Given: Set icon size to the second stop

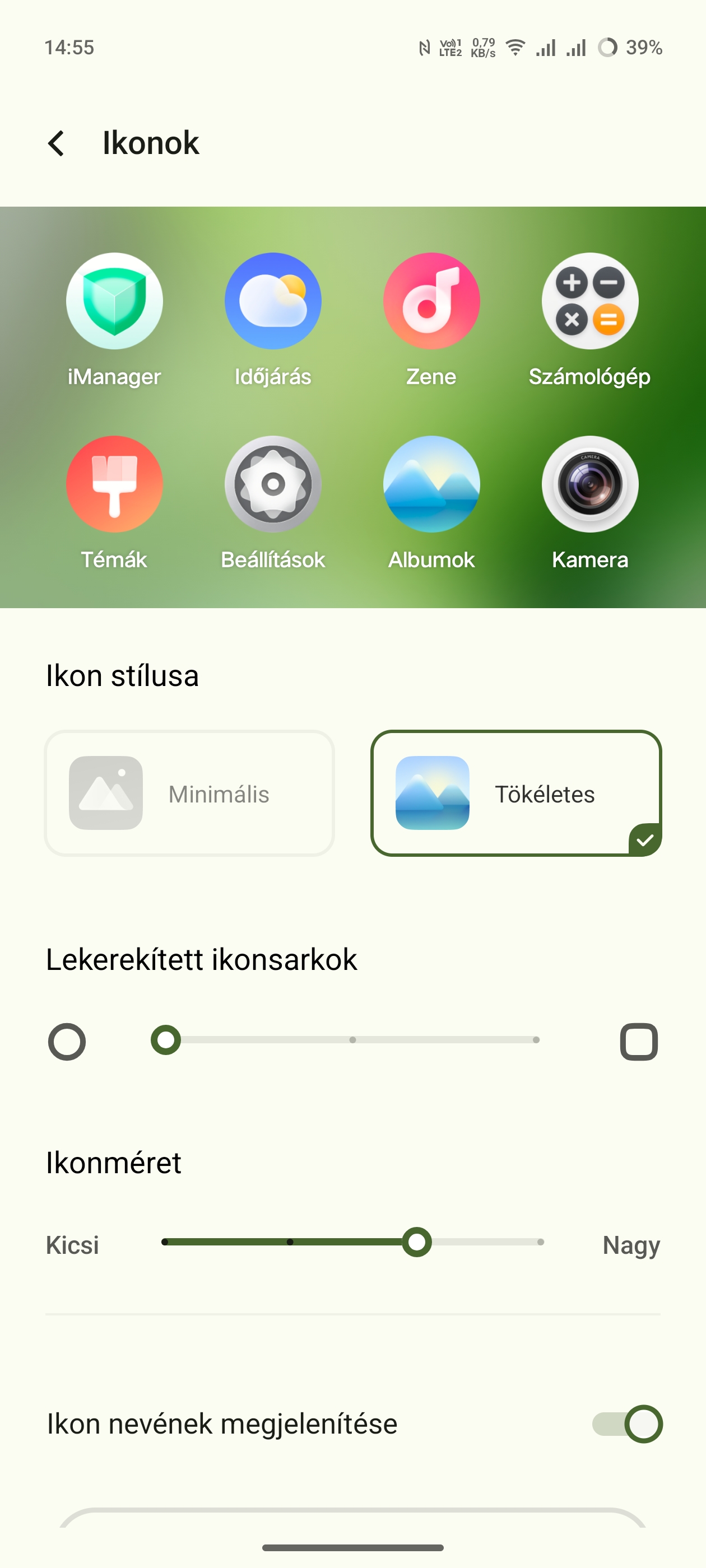Looking at the screenshot, I should coord(290,1242).
